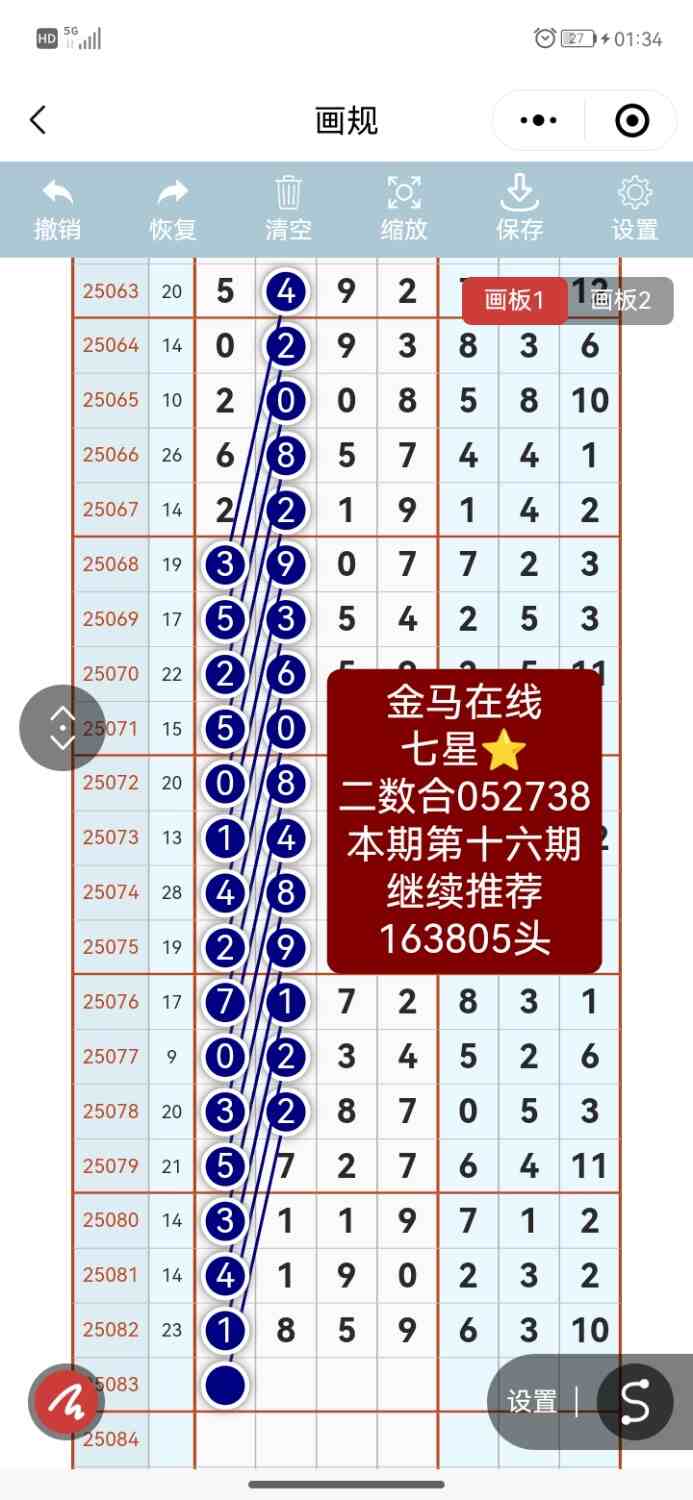Close the mini-program with the target icon
Image resolution: width=693 pixels, height=1500 pixels.
coord(632,121)
